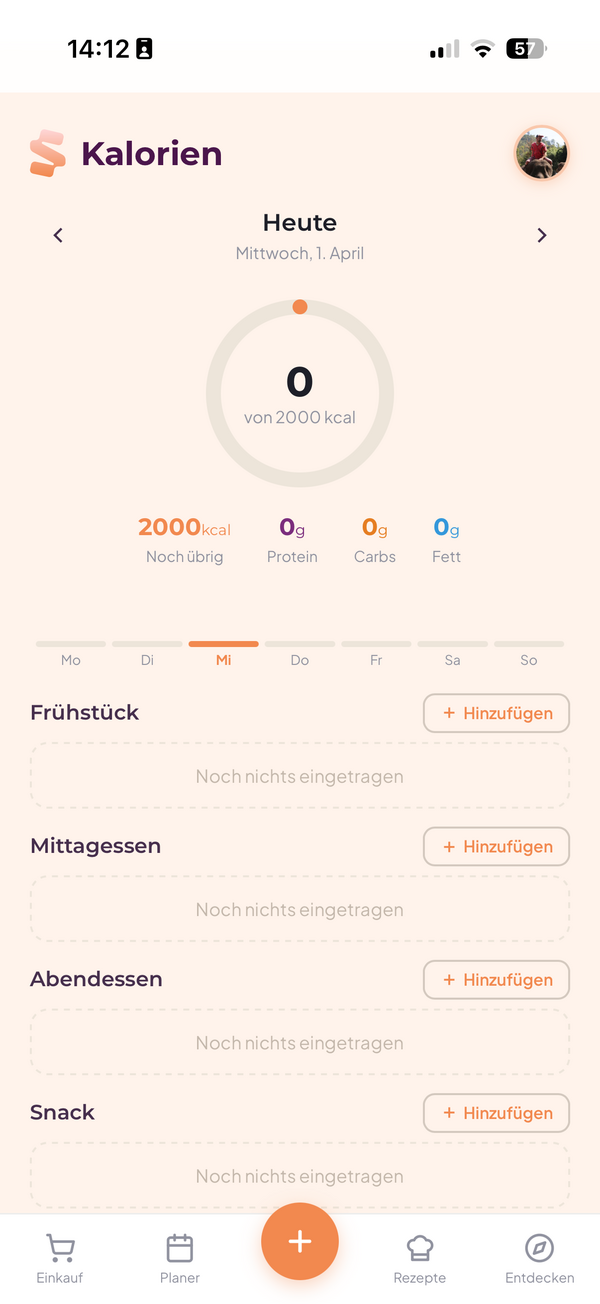Viewport: 600px width, 1304px height.
Task: Select Di in the week strip
Action: [x=147, y=653]
